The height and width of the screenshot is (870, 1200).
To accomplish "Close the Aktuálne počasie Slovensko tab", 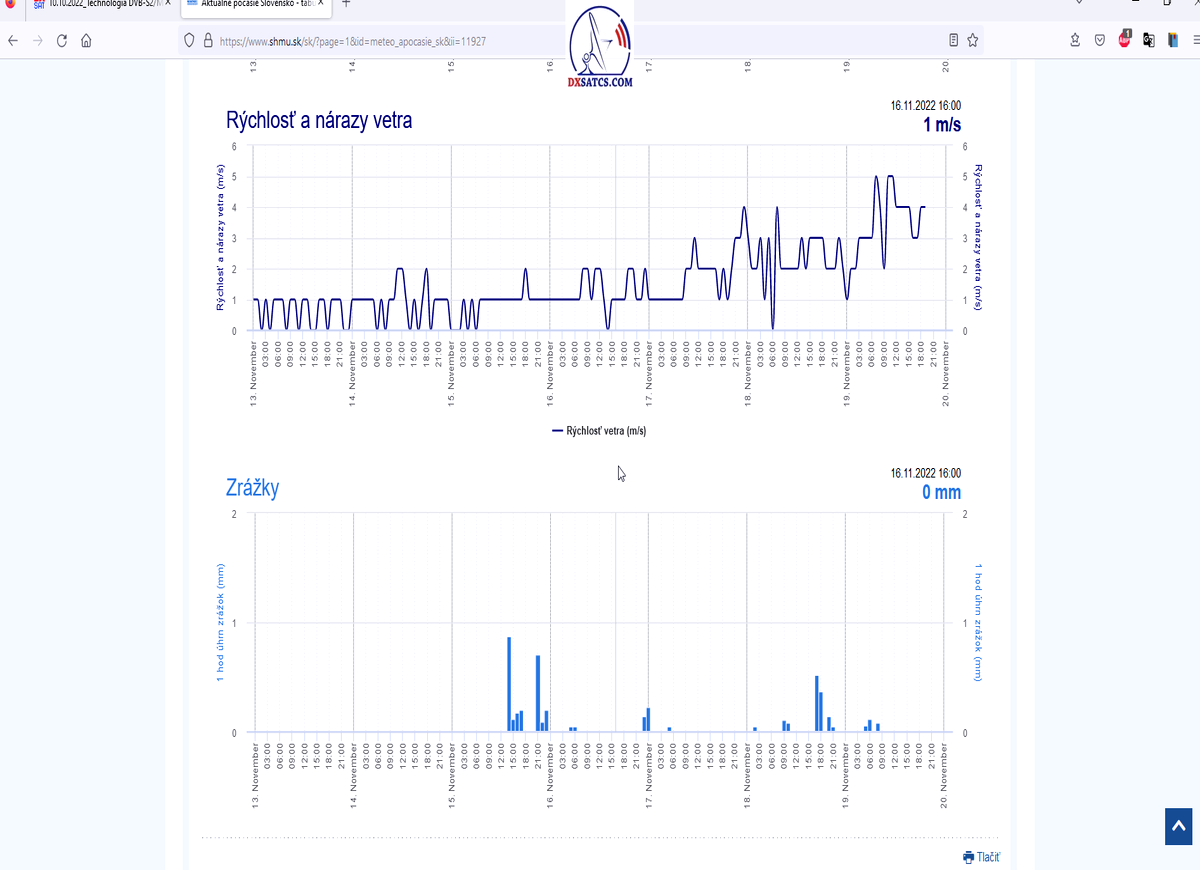I will coord(320,4).
